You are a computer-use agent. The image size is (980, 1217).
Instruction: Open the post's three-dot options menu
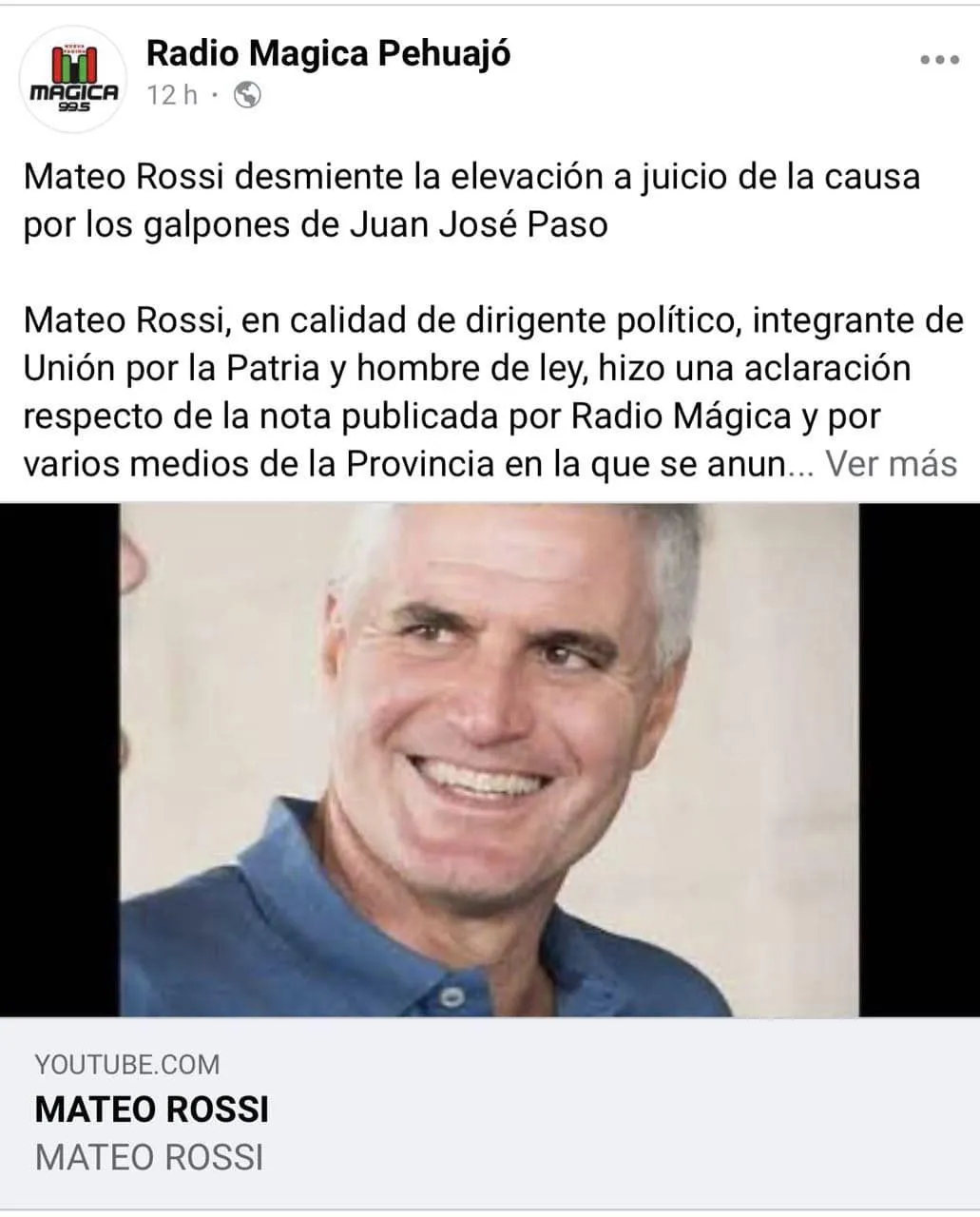[x=939, y=60]
